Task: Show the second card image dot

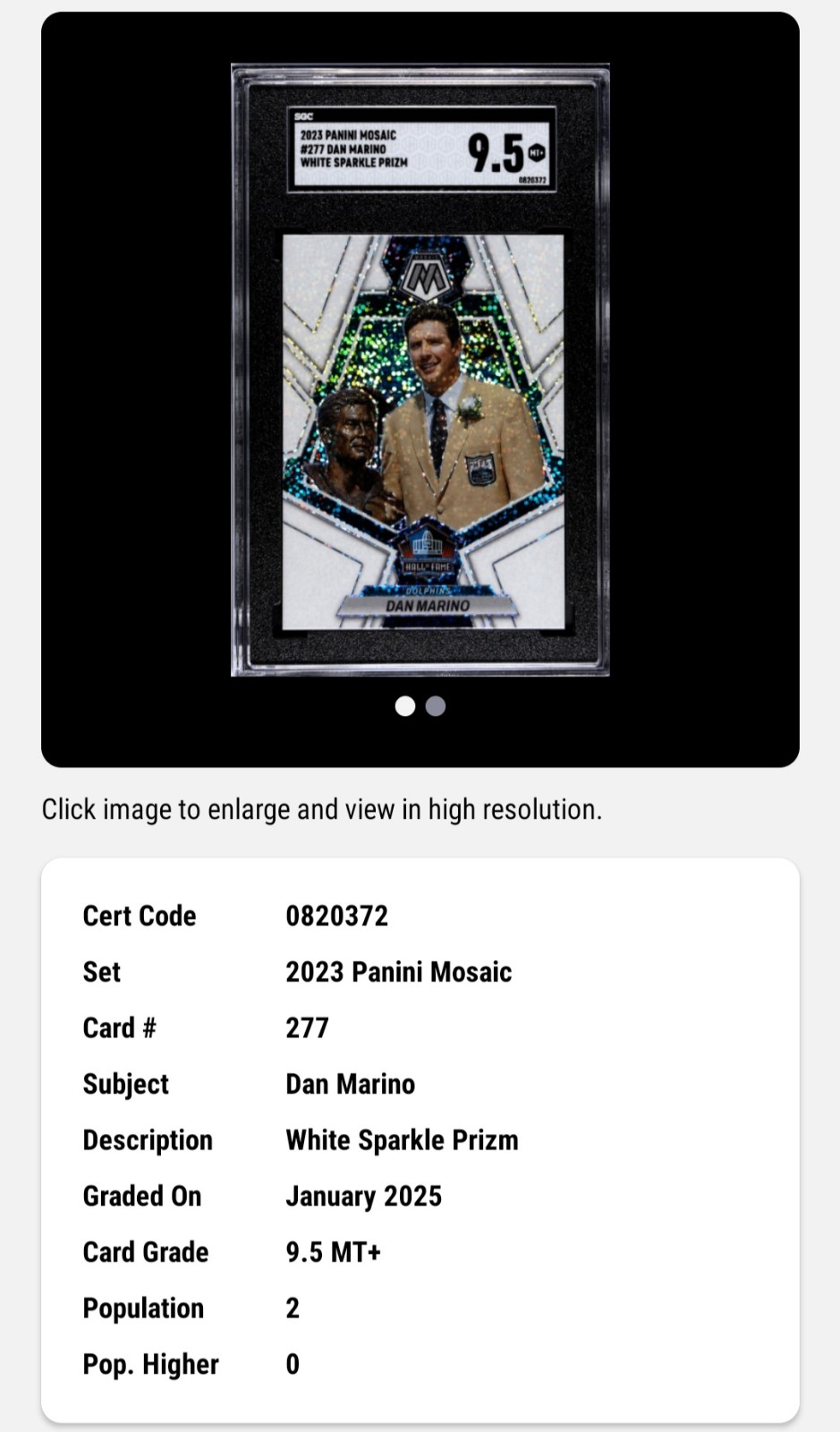Action: [x=436, y=706]
